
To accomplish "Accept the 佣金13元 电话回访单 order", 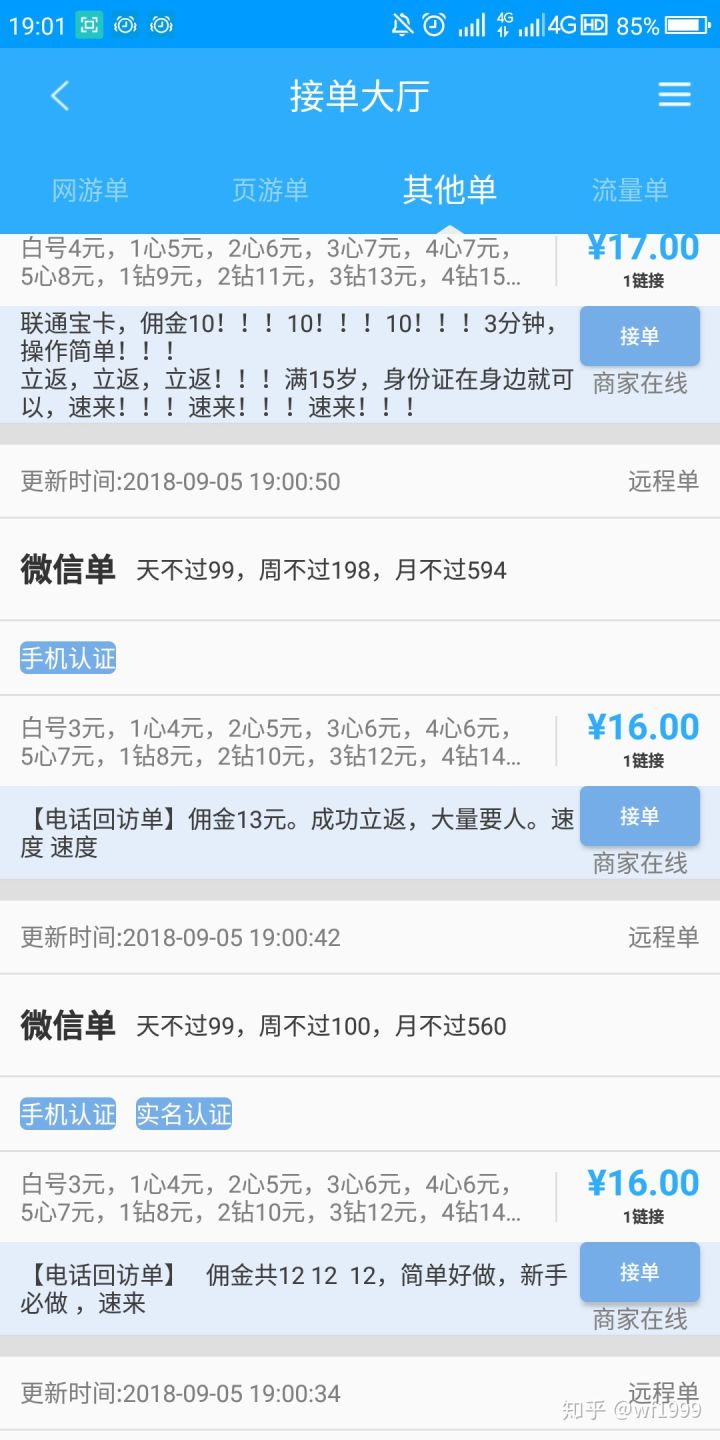I will [639, 817].
